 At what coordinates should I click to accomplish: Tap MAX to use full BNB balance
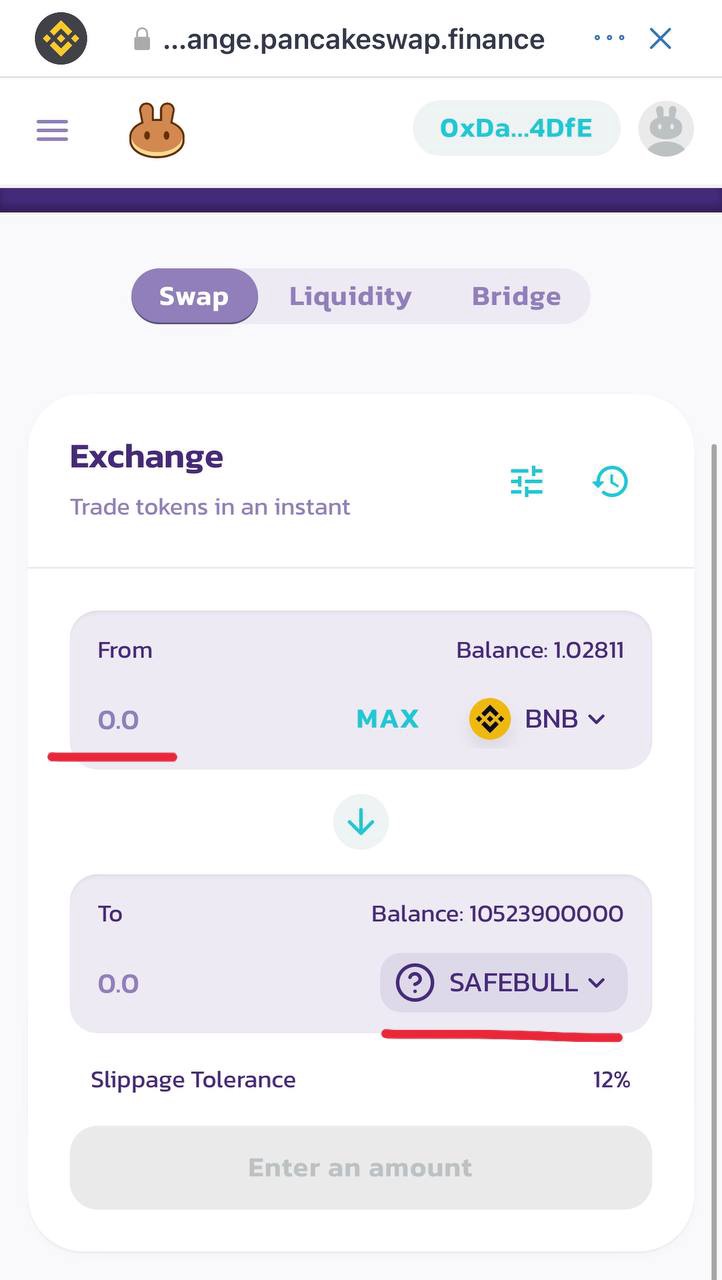coord(387,719)
